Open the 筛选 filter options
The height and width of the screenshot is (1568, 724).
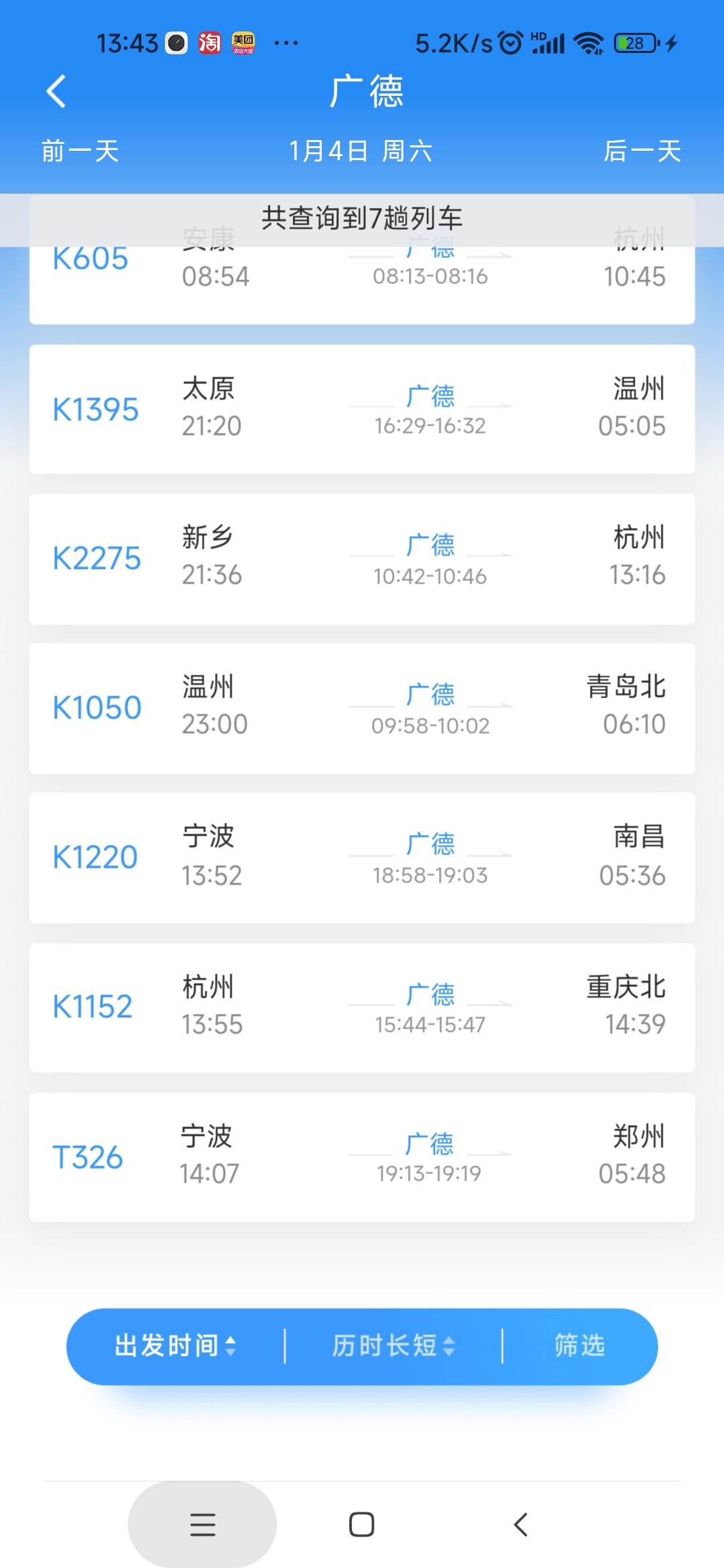[580, 1346]
